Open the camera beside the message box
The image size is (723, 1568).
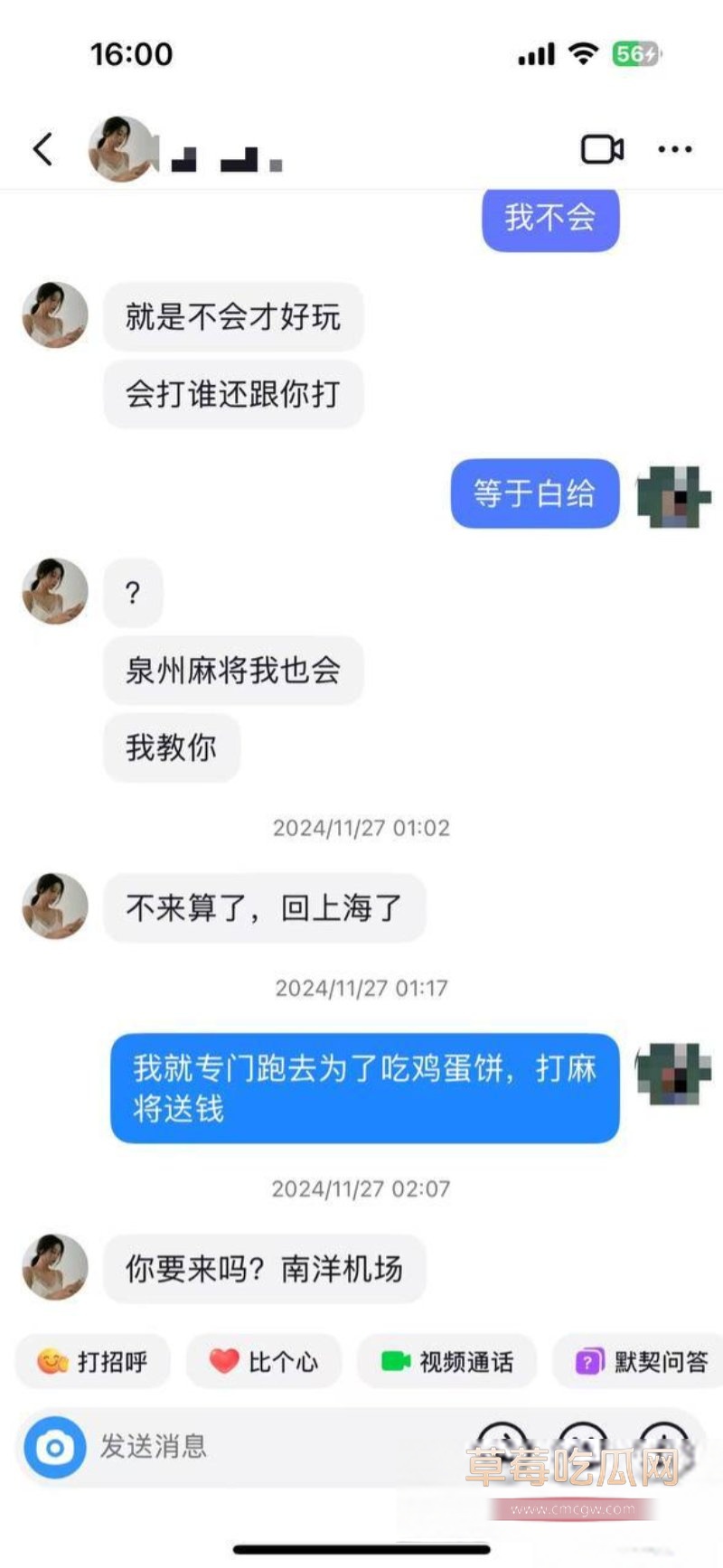pos(55,1447)
